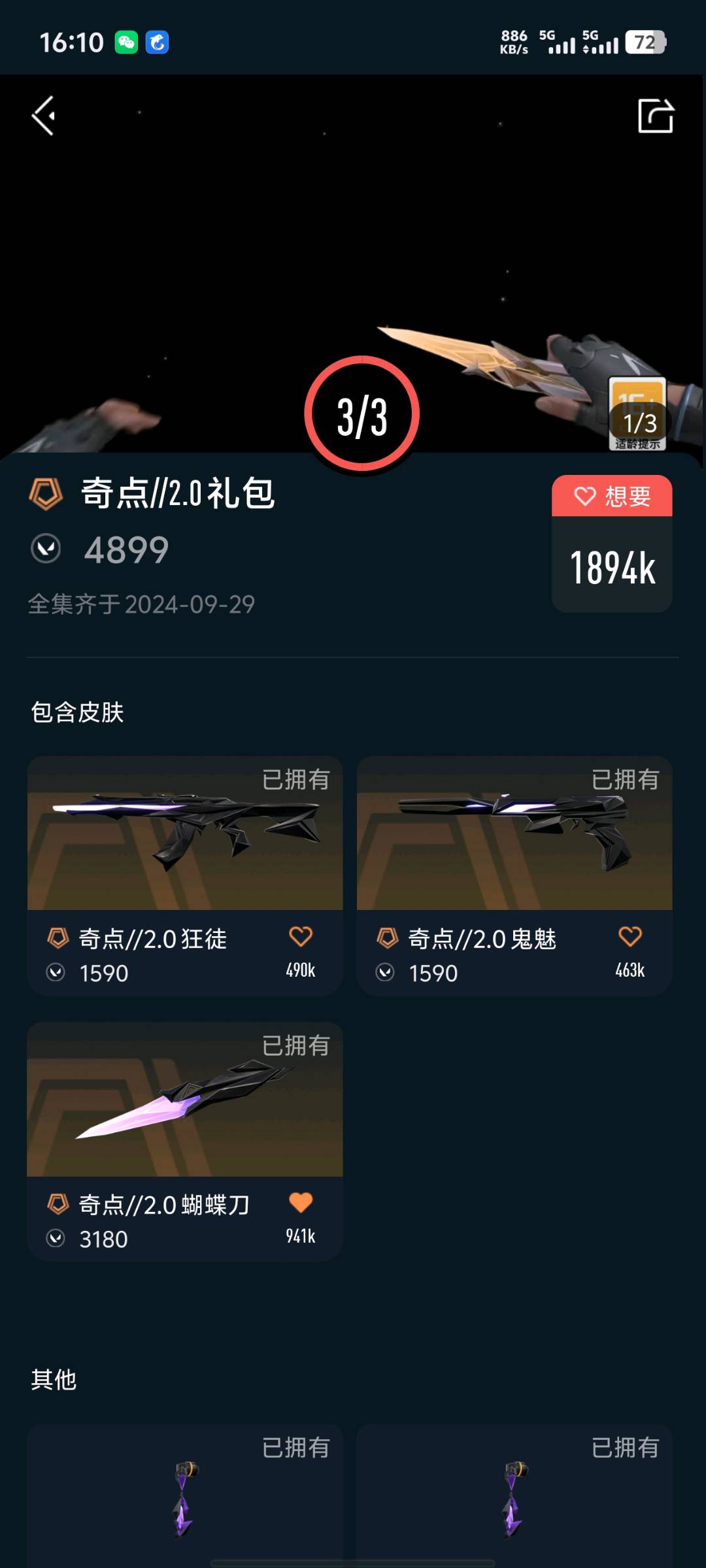706x1568 pixels.
Task: Go back using the top-left arrow
Action: [x=44, y=116]
